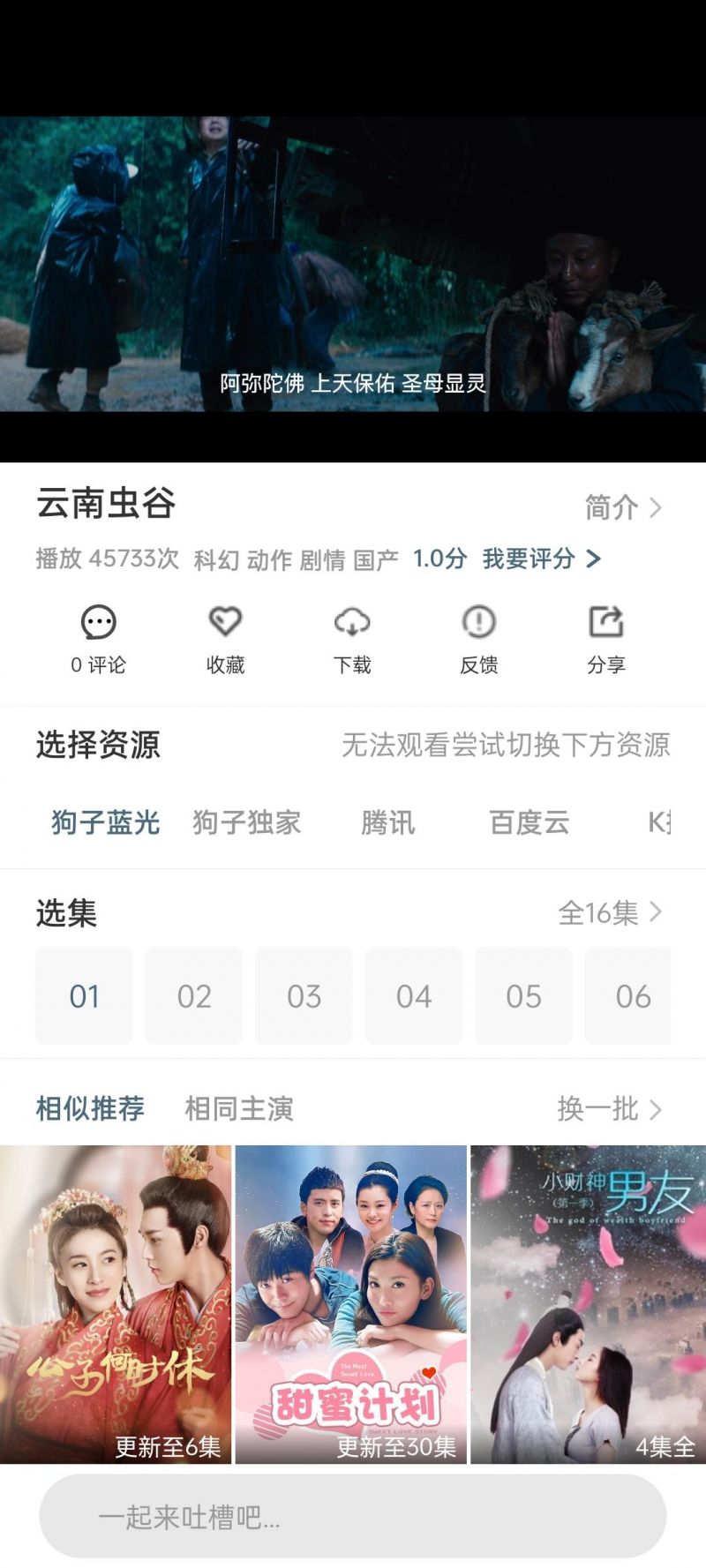This screenshot has width=706, height=1568.
Task: Open the comments icon showing 0 评论
Action: pos(98,623)
